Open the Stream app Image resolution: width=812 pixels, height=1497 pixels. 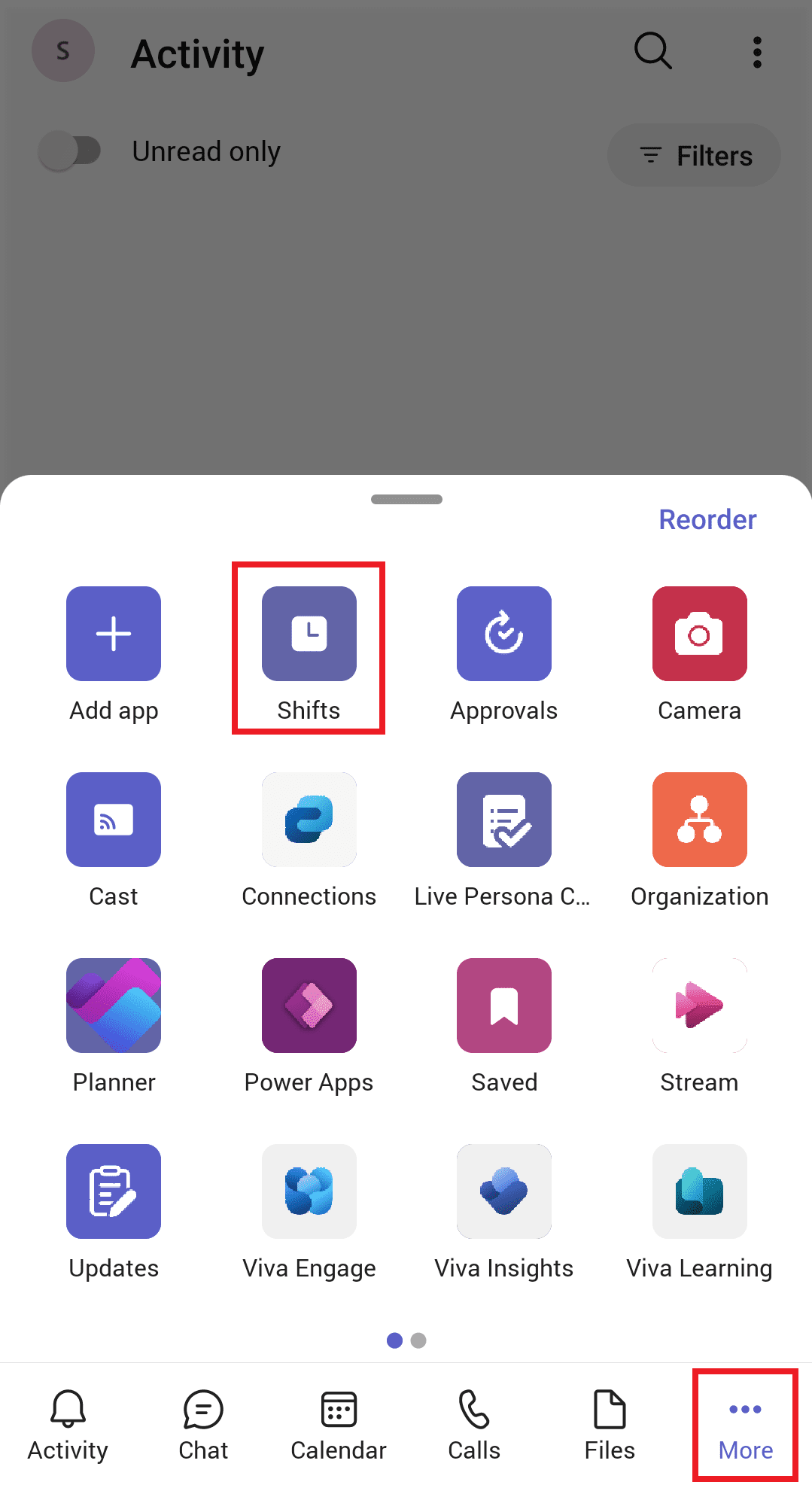pos(699,1006)
